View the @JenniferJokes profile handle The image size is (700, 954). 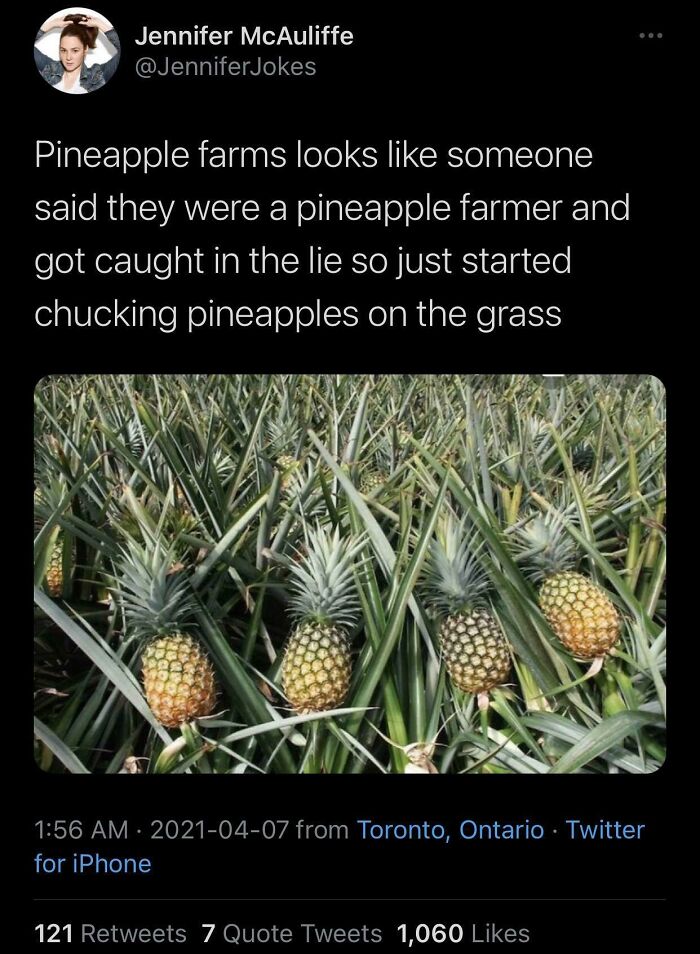[225, 67]
